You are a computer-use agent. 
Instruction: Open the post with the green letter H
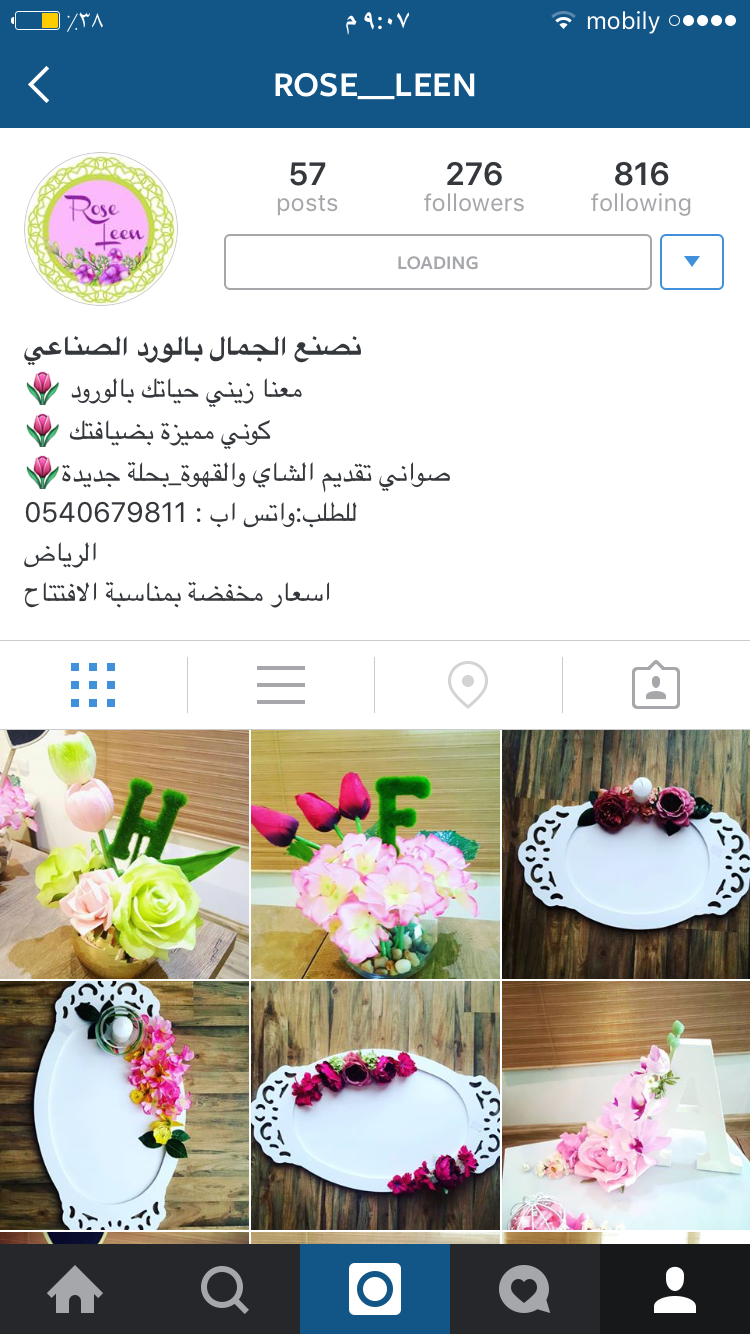click(124, 854)
